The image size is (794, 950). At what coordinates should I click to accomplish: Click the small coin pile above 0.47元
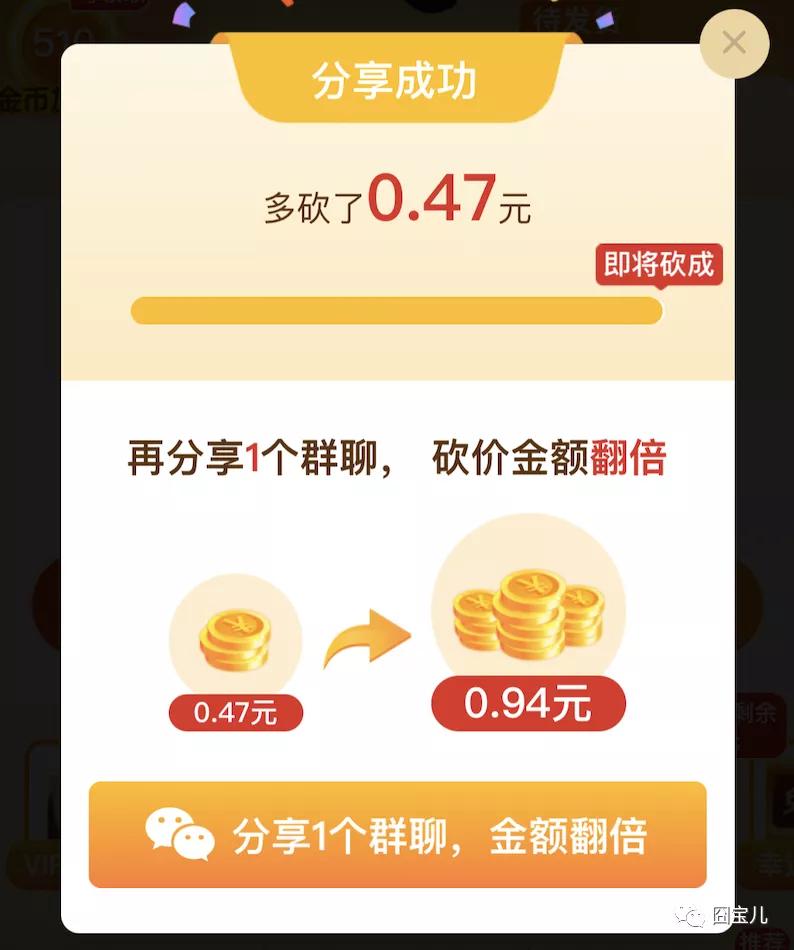click(237, 636)
